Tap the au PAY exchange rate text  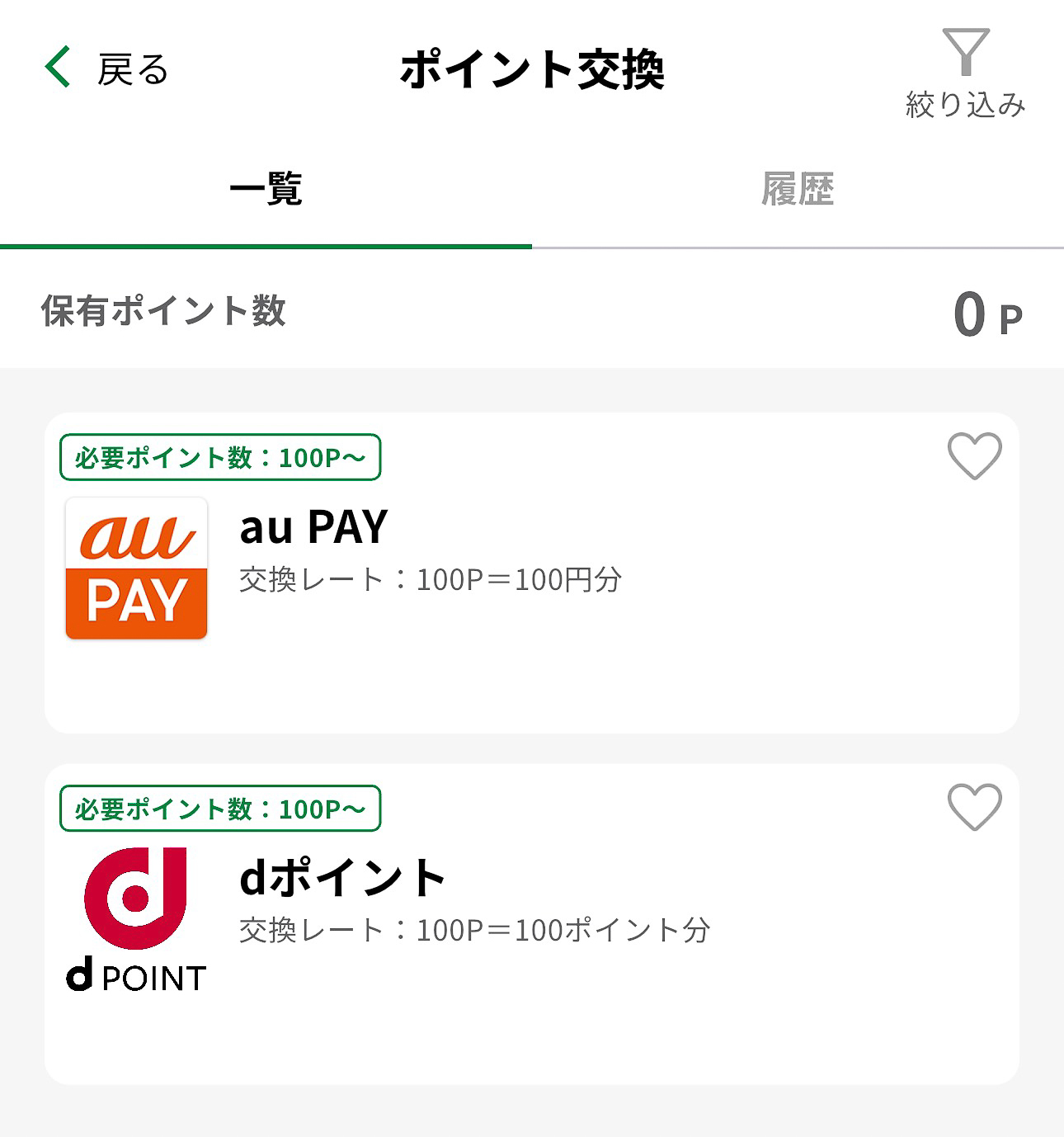[429, 579]
